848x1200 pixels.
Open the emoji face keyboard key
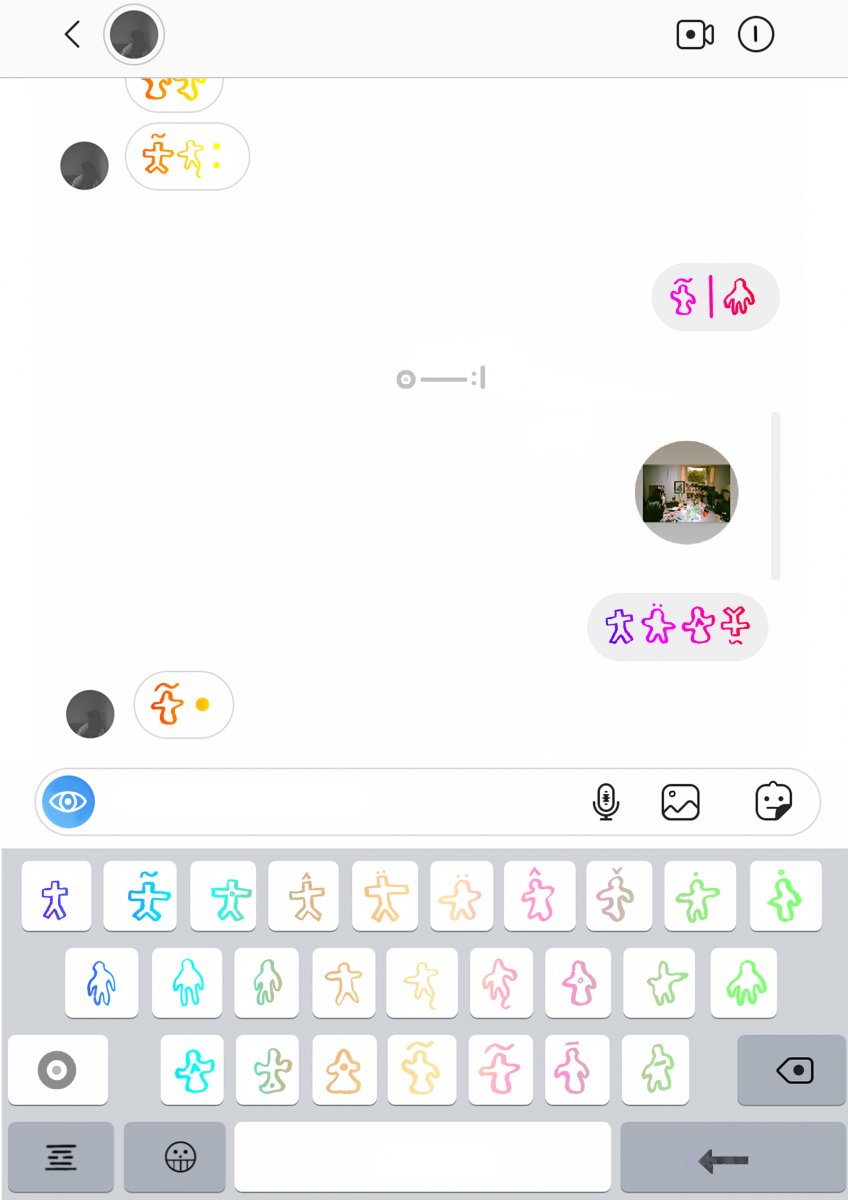coord(180,1158)
